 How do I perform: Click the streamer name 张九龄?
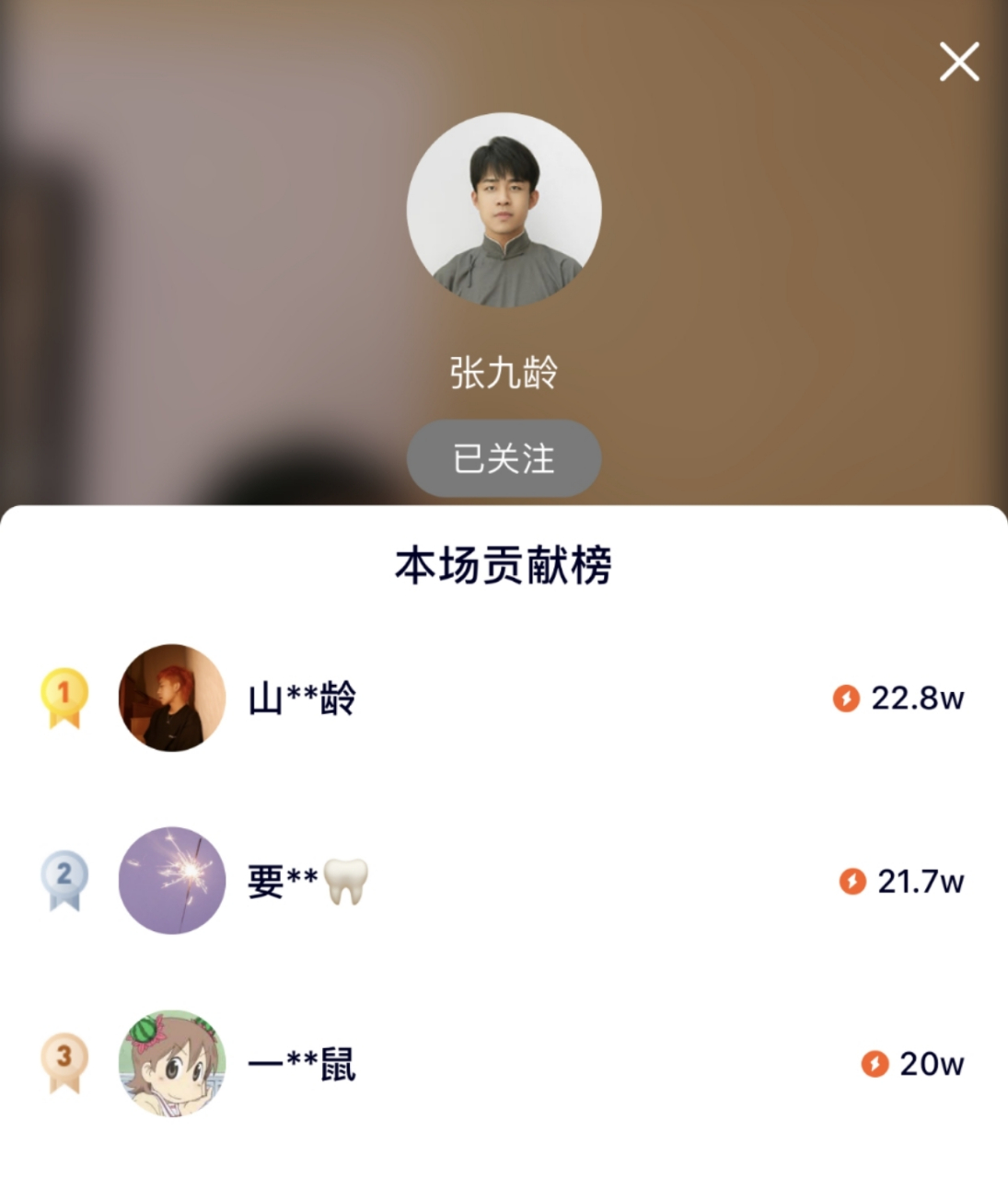504,373
